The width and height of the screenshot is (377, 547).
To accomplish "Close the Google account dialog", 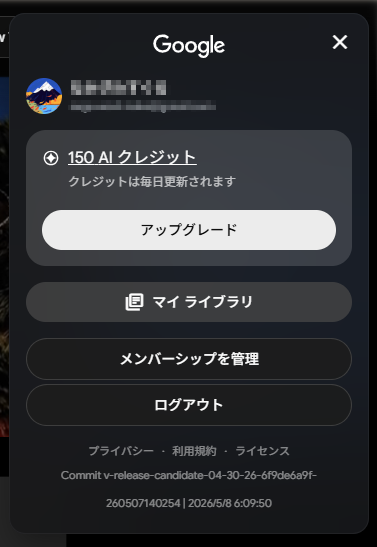I will [340, 42].
